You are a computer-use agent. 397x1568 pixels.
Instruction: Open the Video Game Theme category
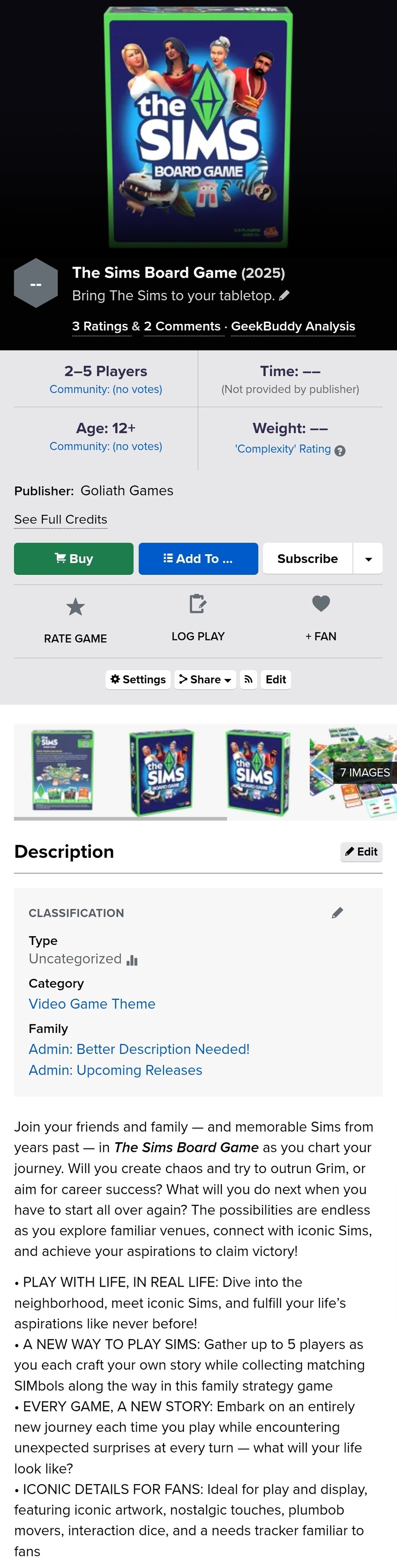click(x=92, y=1004)
